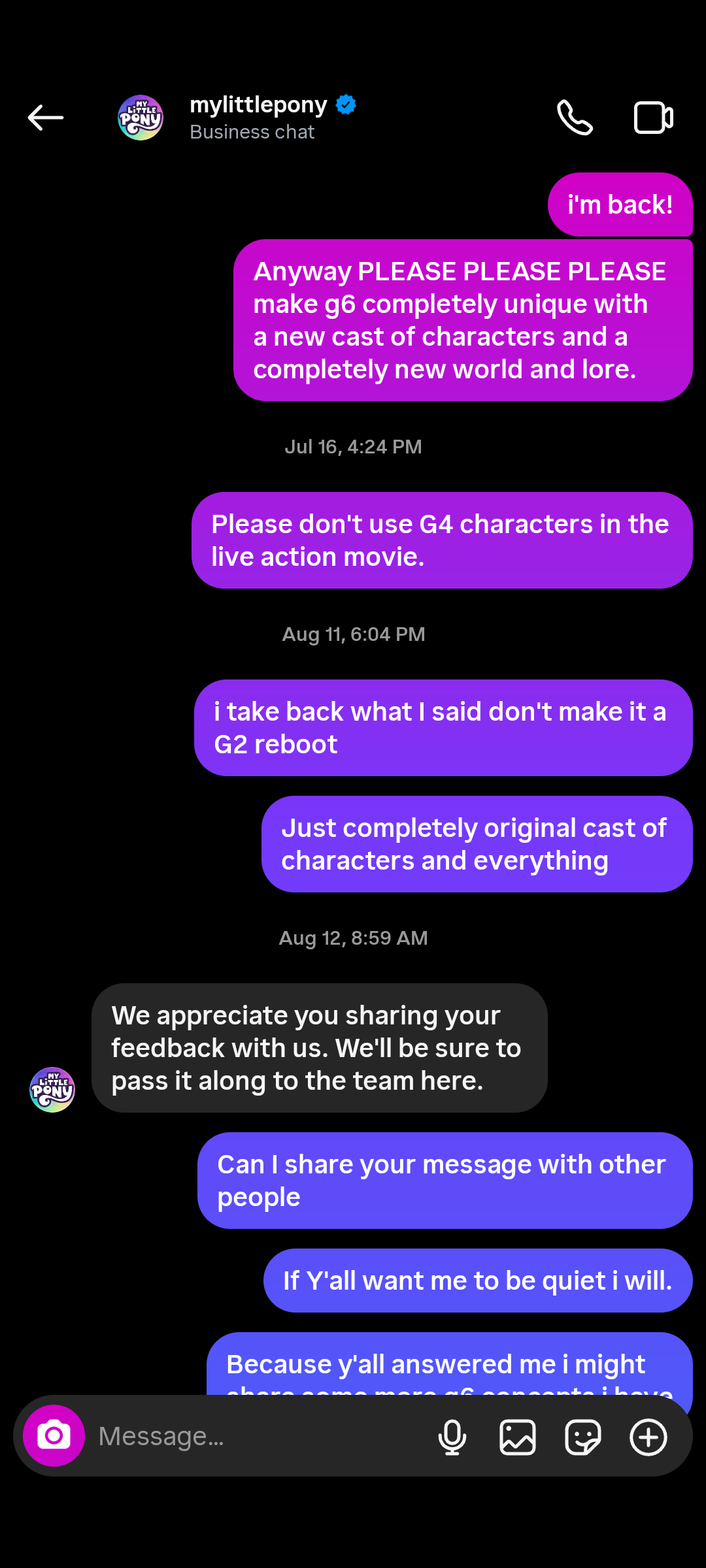The width and height of the screenshot is (706, 1568).
Task: Start a voice call with mylittlepony
Action: tap(575, 118)
